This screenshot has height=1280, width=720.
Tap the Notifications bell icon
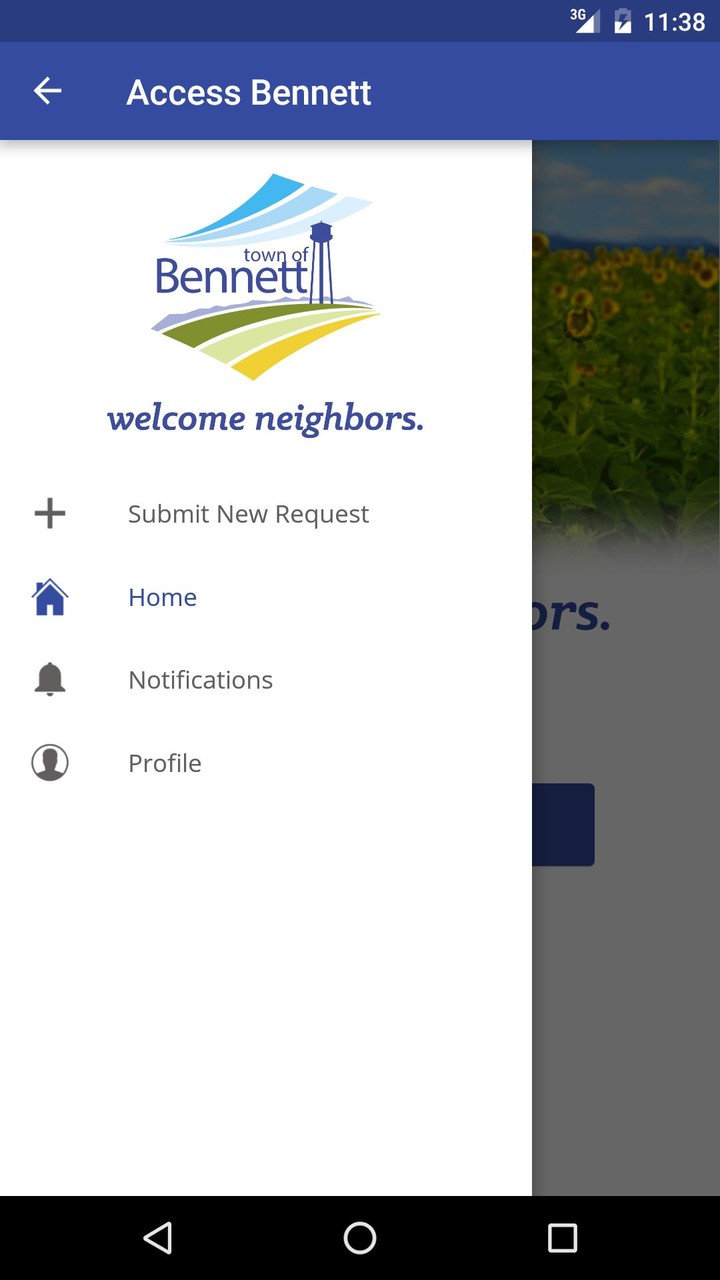tap(49, 679)
